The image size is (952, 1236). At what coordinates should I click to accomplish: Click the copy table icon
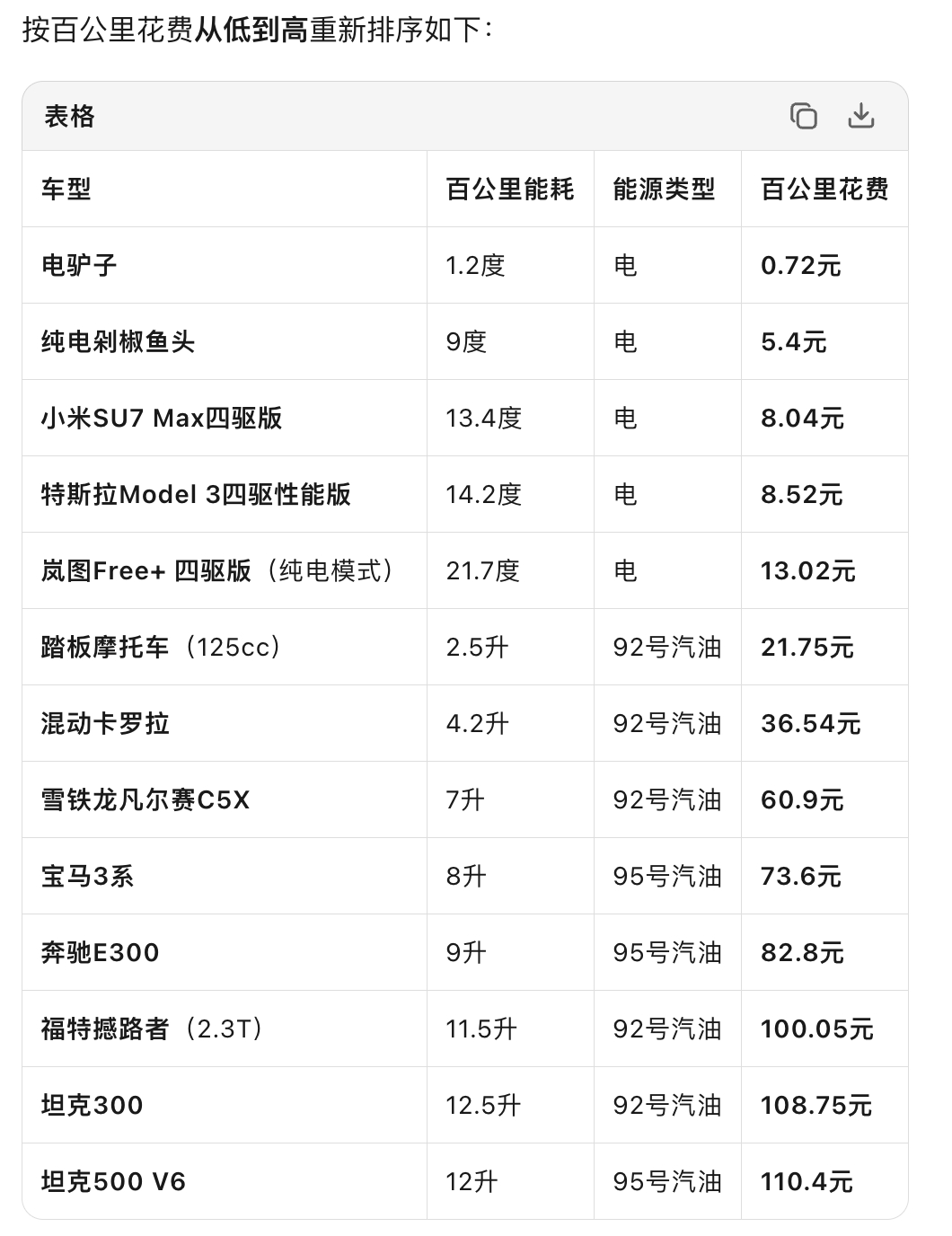804,117
